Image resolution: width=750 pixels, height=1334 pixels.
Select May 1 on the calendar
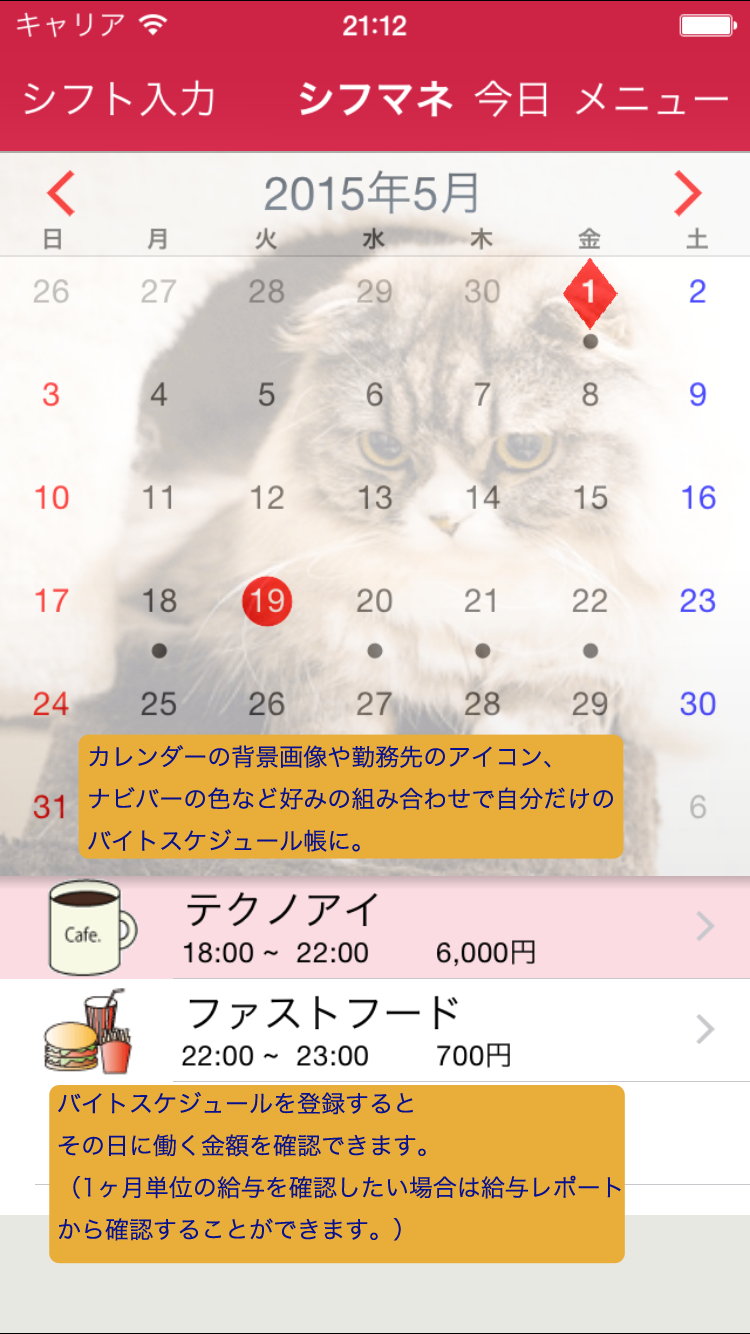pos(590,292)
